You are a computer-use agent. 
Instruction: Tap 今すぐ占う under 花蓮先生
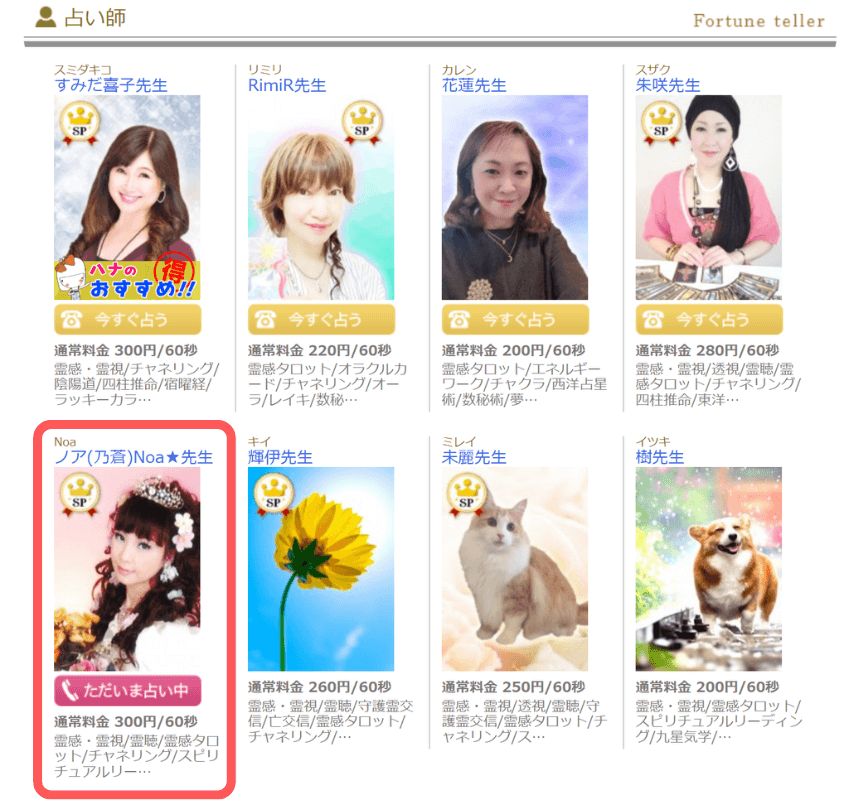click(515, 319)
